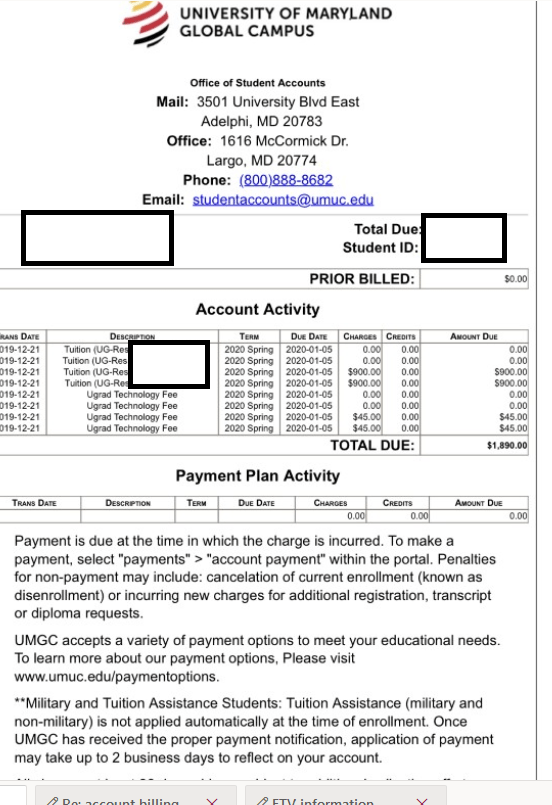552x805 pixels.
Task: Call the (800)888-8682 phone link
Action: pos(286,180)
